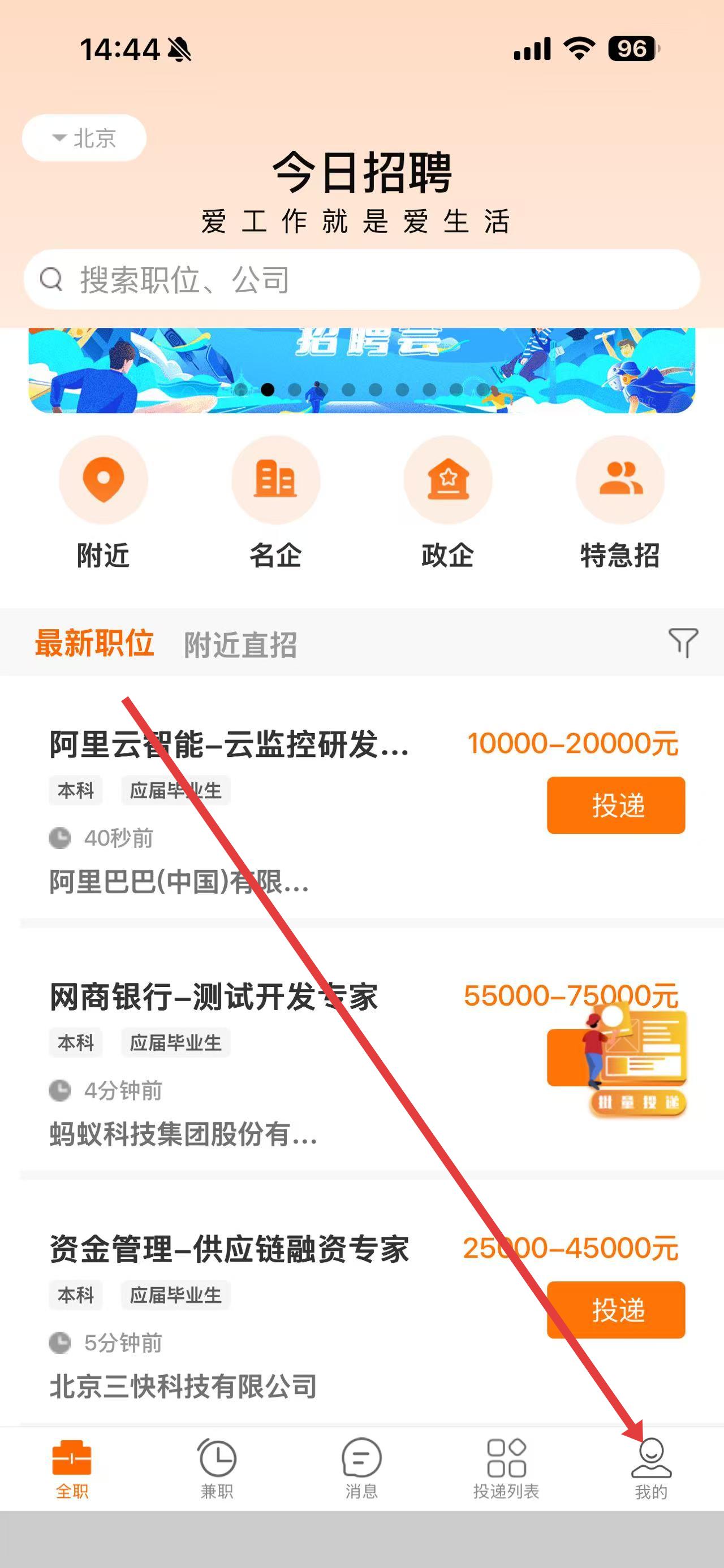Open the 北京 city selector dropdown
The width and height of the screenshot is (724, 1568).
(84, 138)
